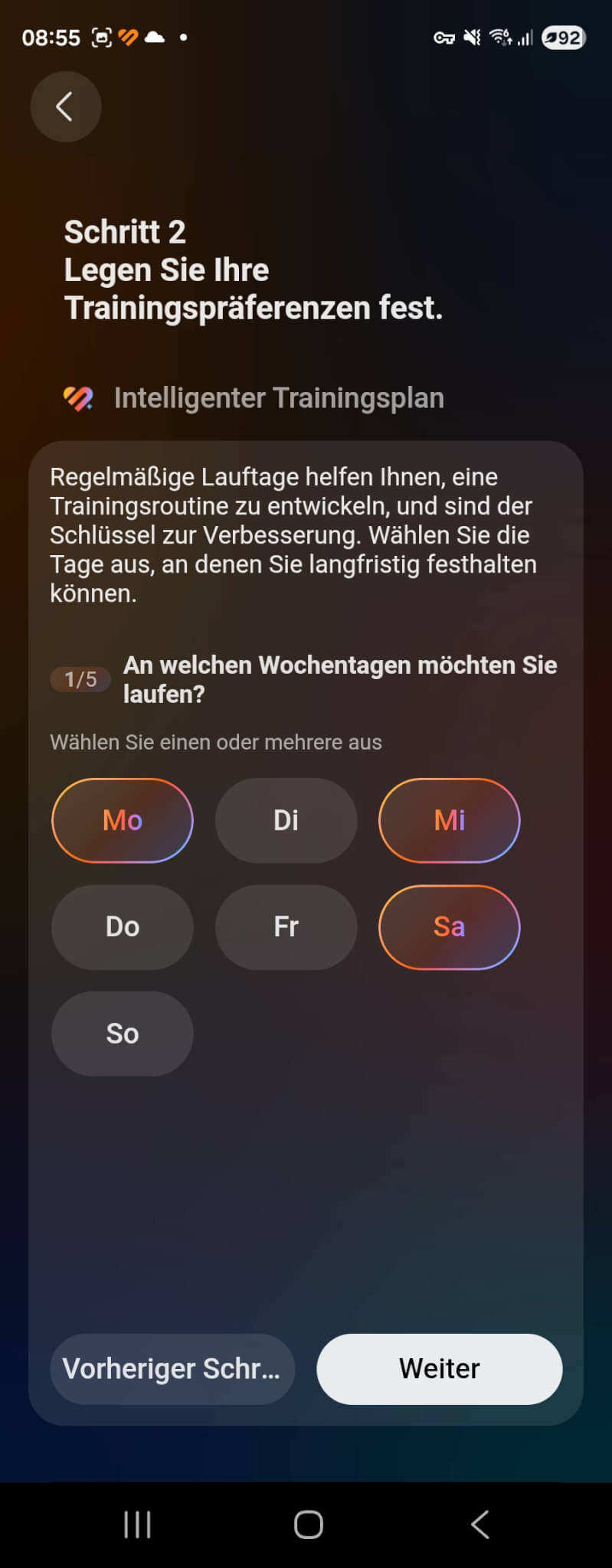The image size is (612, 1568).
Task: Deselect the Mo weekday chip
Action: (123, 820)
